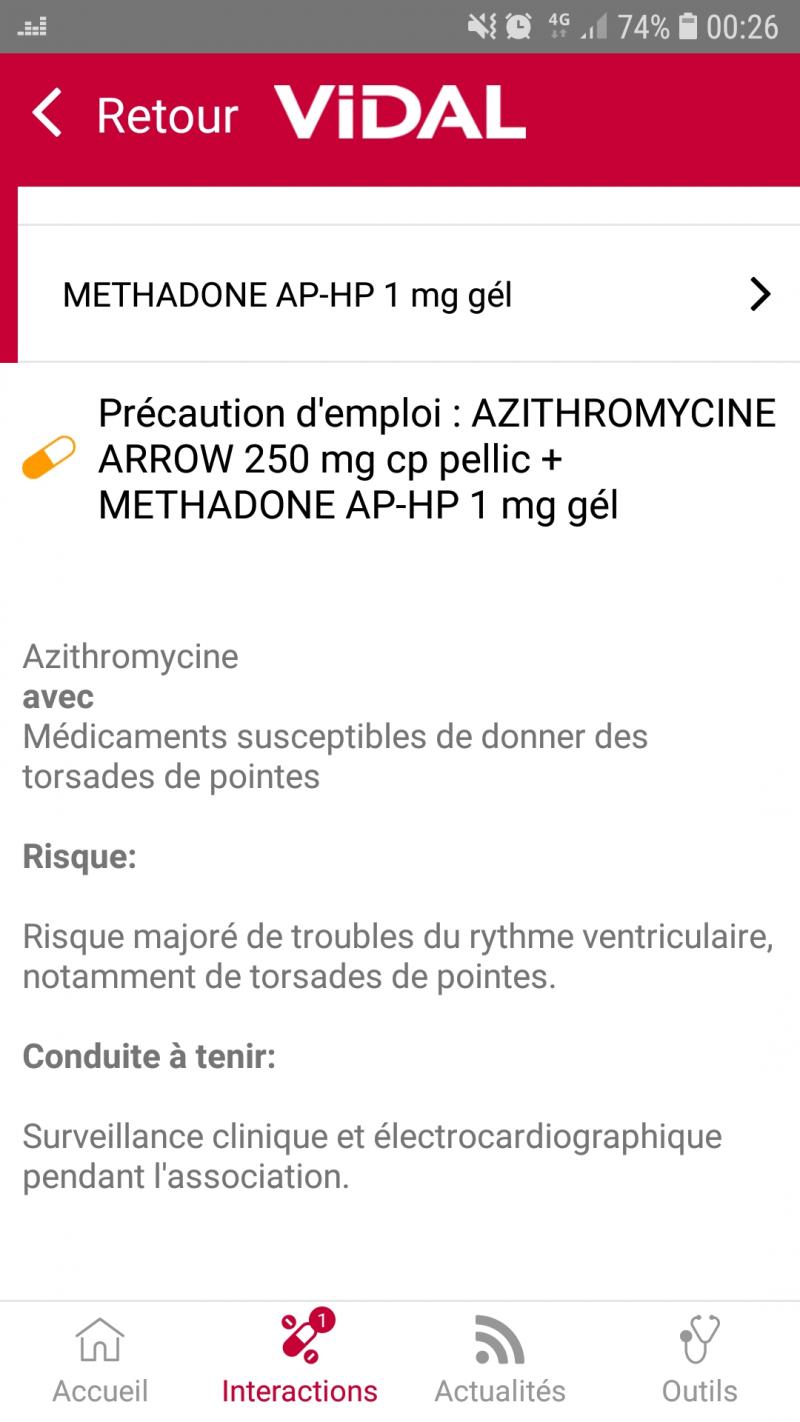Tap the back chevron next to Retour

[x=44, y=113]
